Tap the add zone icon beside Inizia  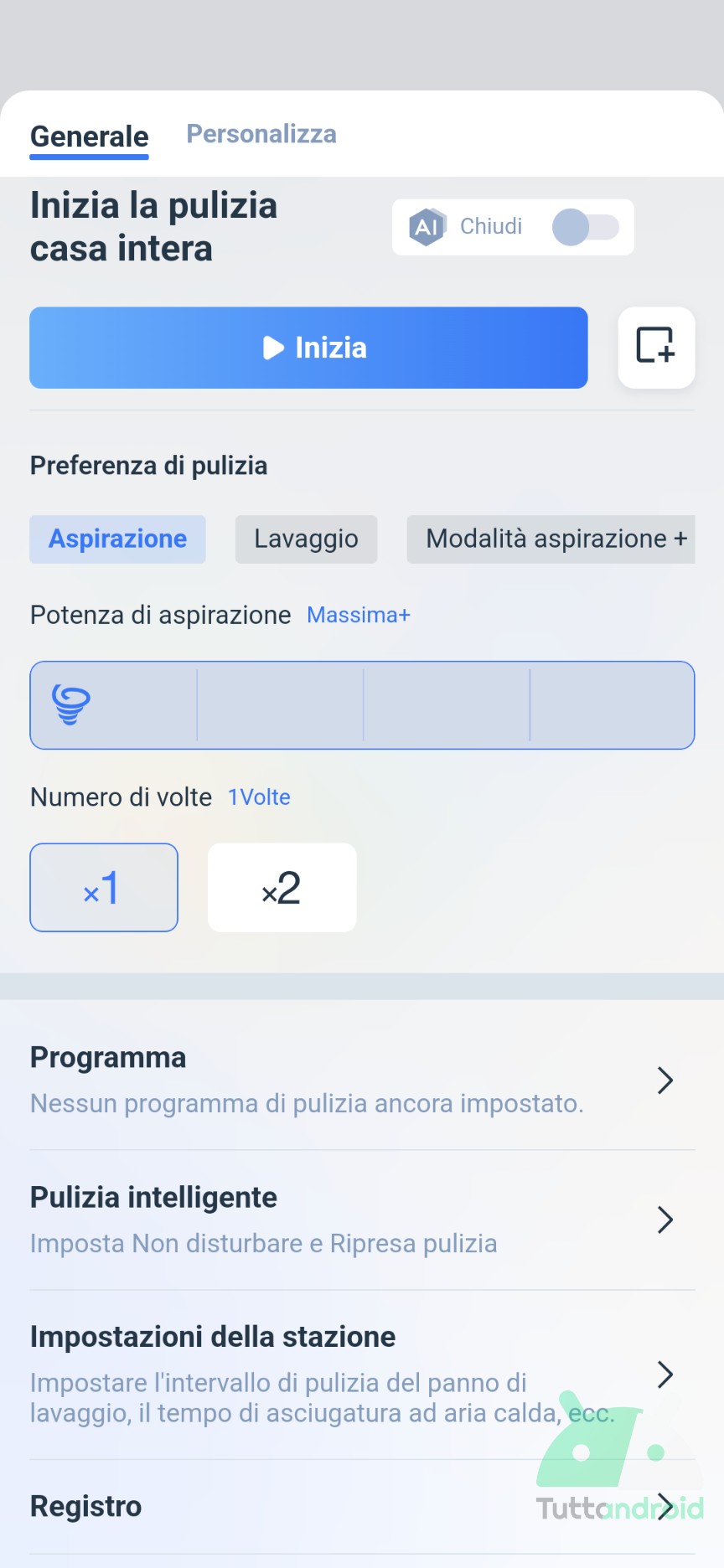pos(656,348)
